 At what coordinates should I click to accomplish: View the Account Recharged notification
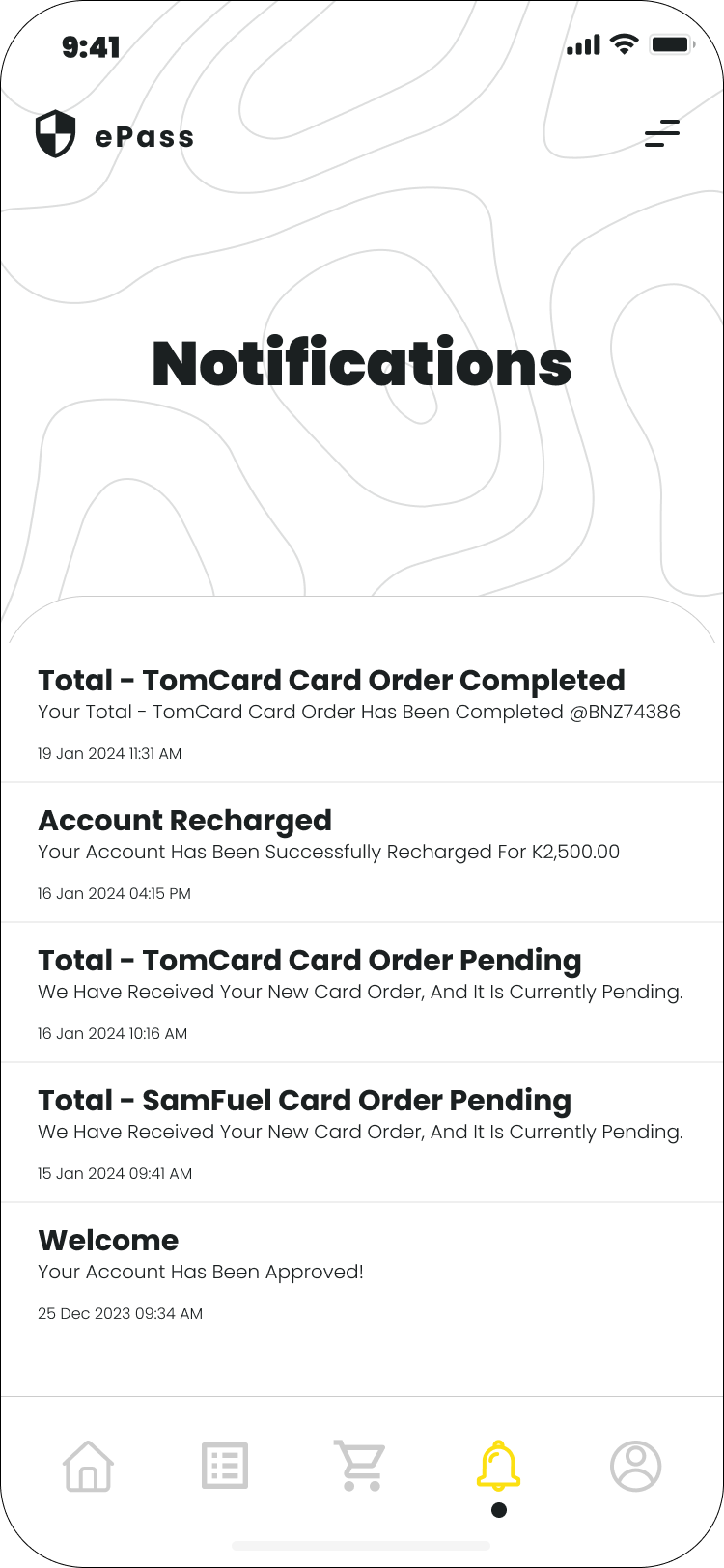coord(362,853)
